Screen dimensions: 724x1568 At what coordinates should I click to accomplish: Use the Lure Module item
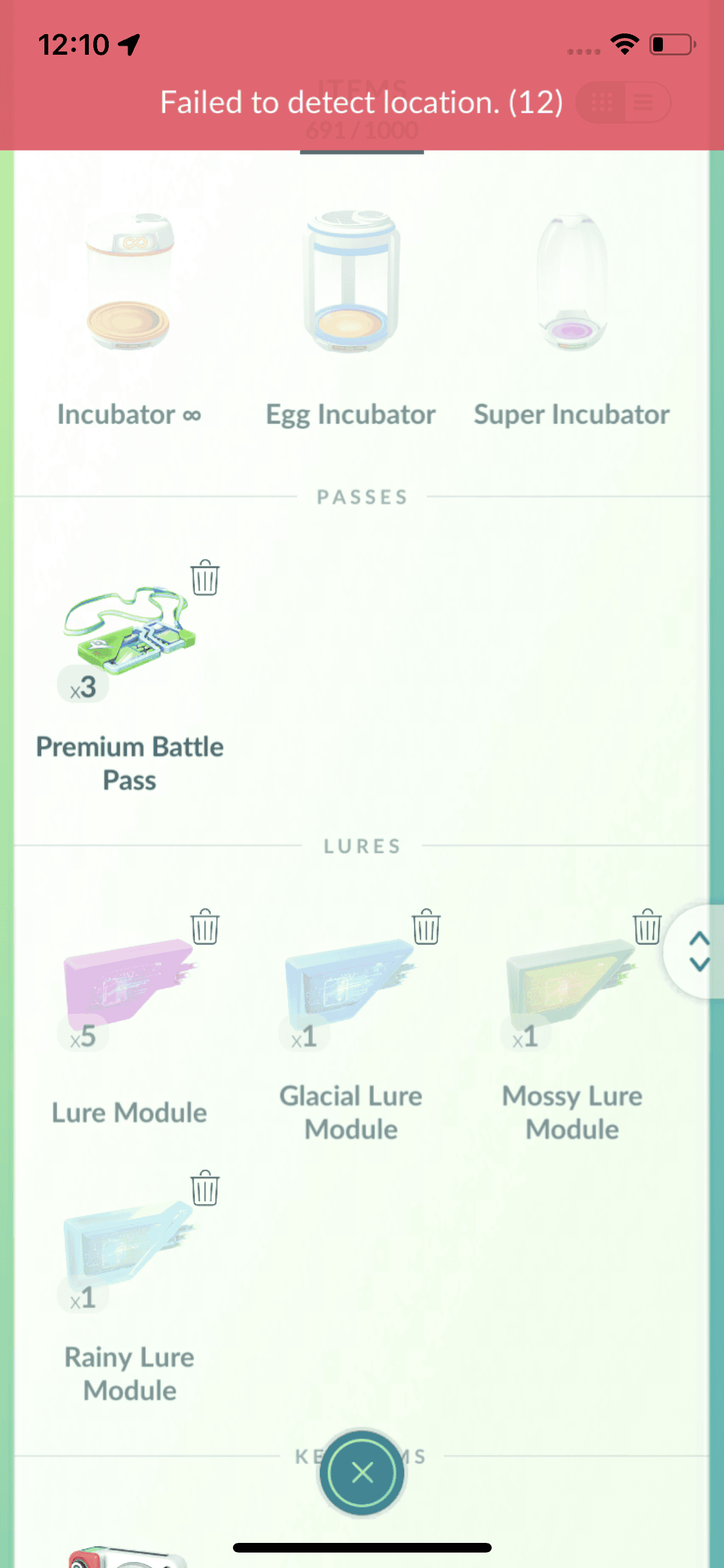[x=129, y=982]
